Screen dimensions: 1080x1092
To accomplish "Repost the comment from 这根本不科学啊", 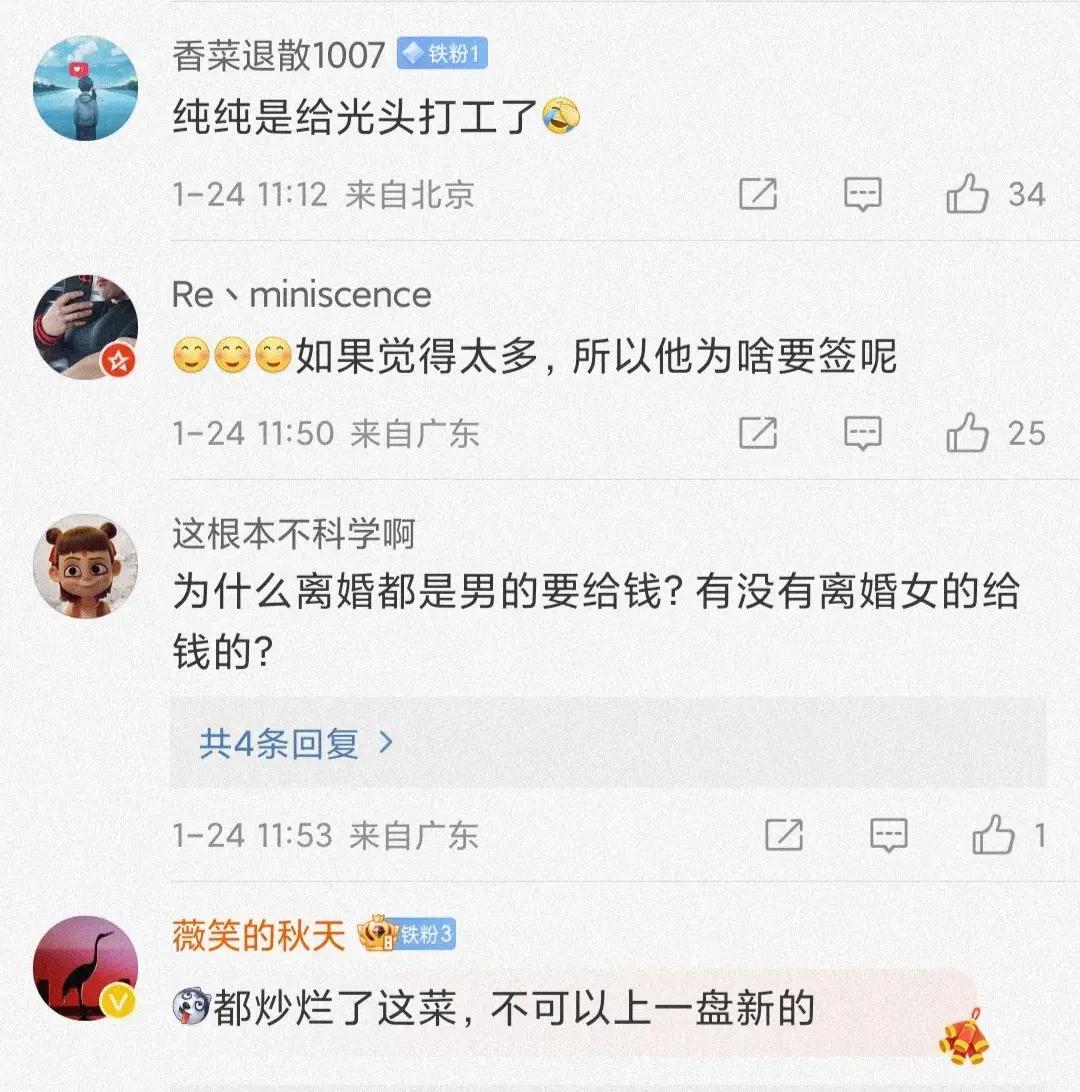I will [784, 835].
